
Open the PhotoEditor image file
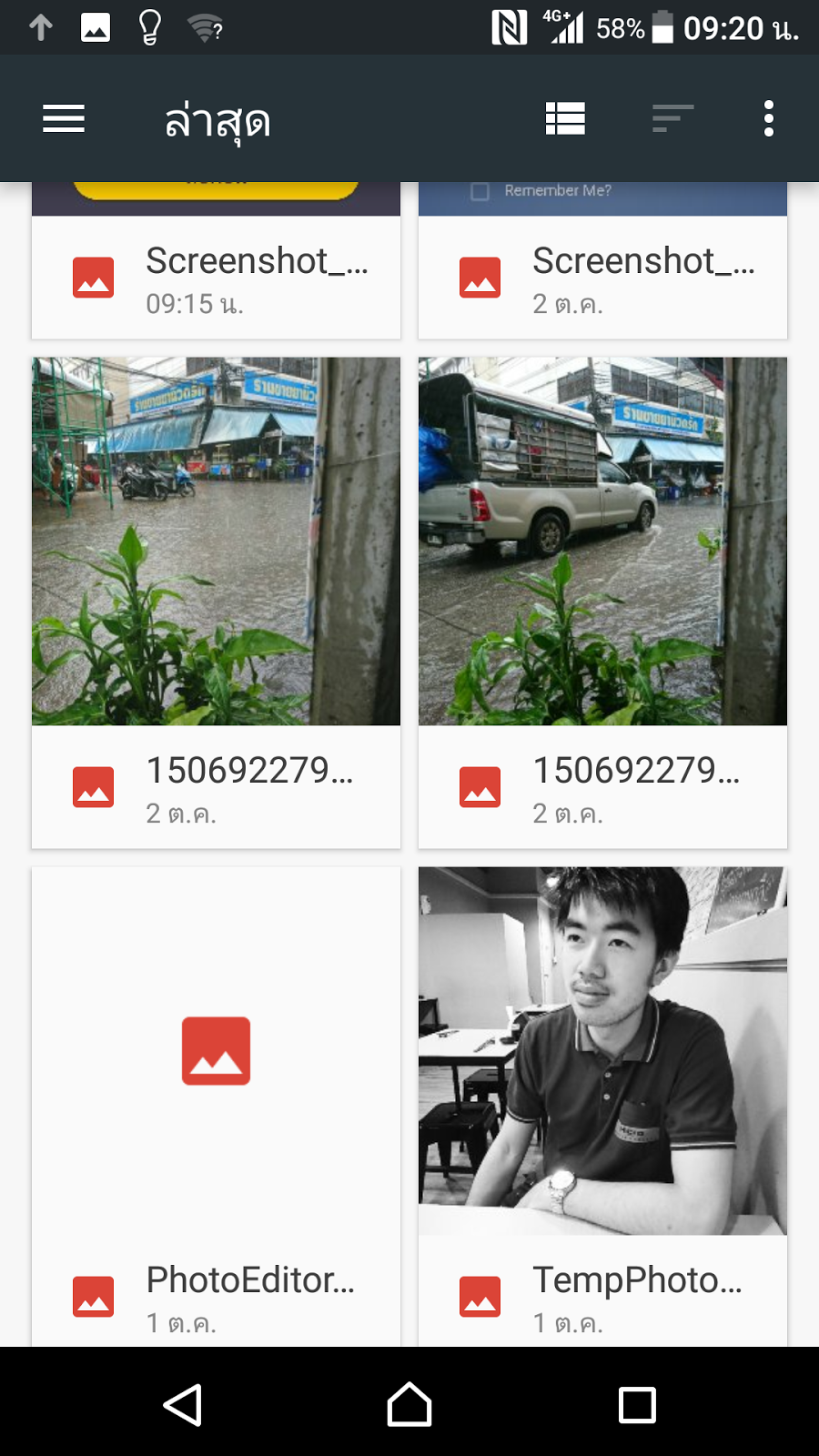tap(216, 1092)
